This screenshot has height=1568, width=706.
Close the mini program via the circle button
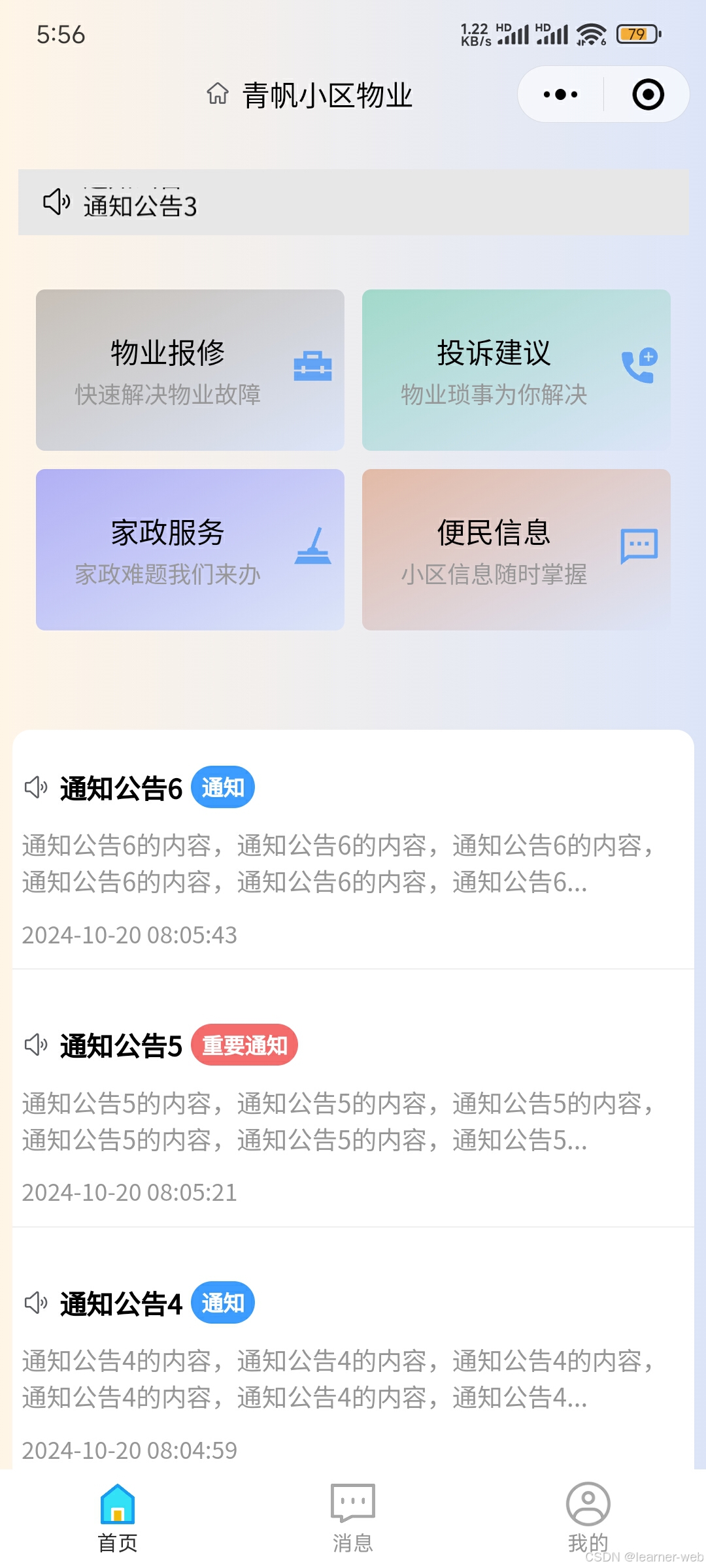coord(648,95)
